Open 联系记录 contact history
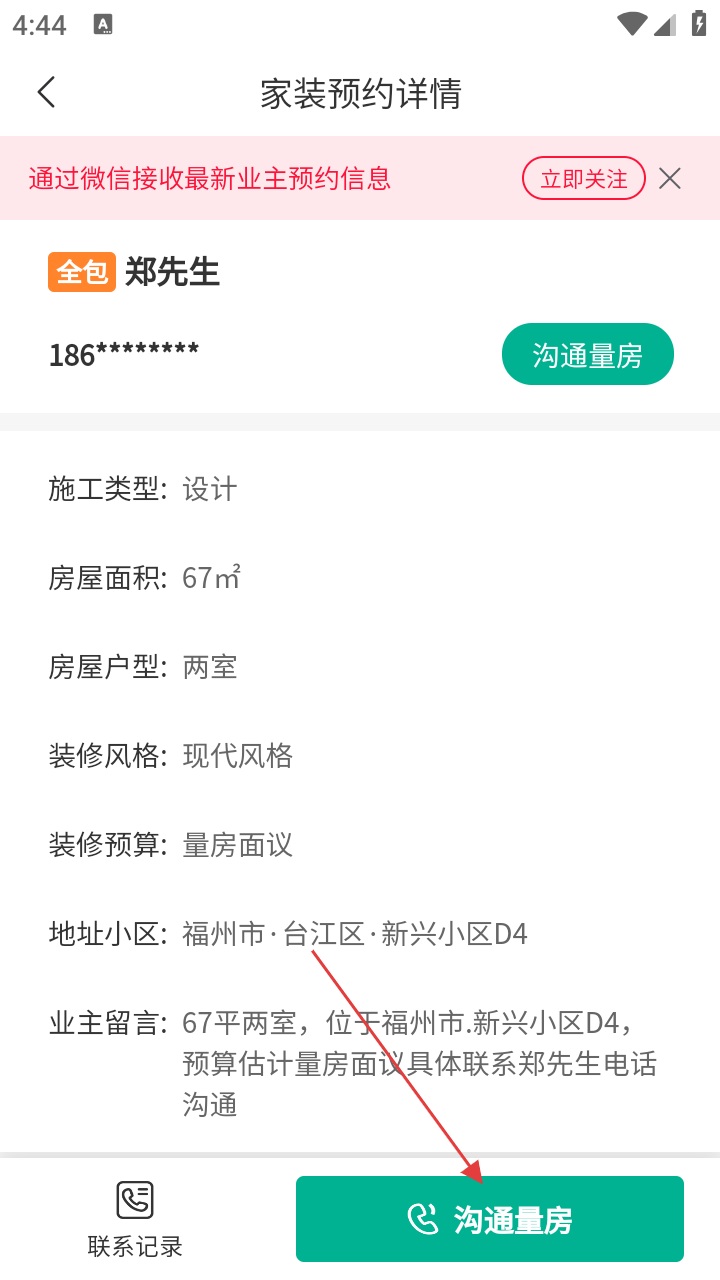The image size is (720, 1280). (x=135, y=1218)
